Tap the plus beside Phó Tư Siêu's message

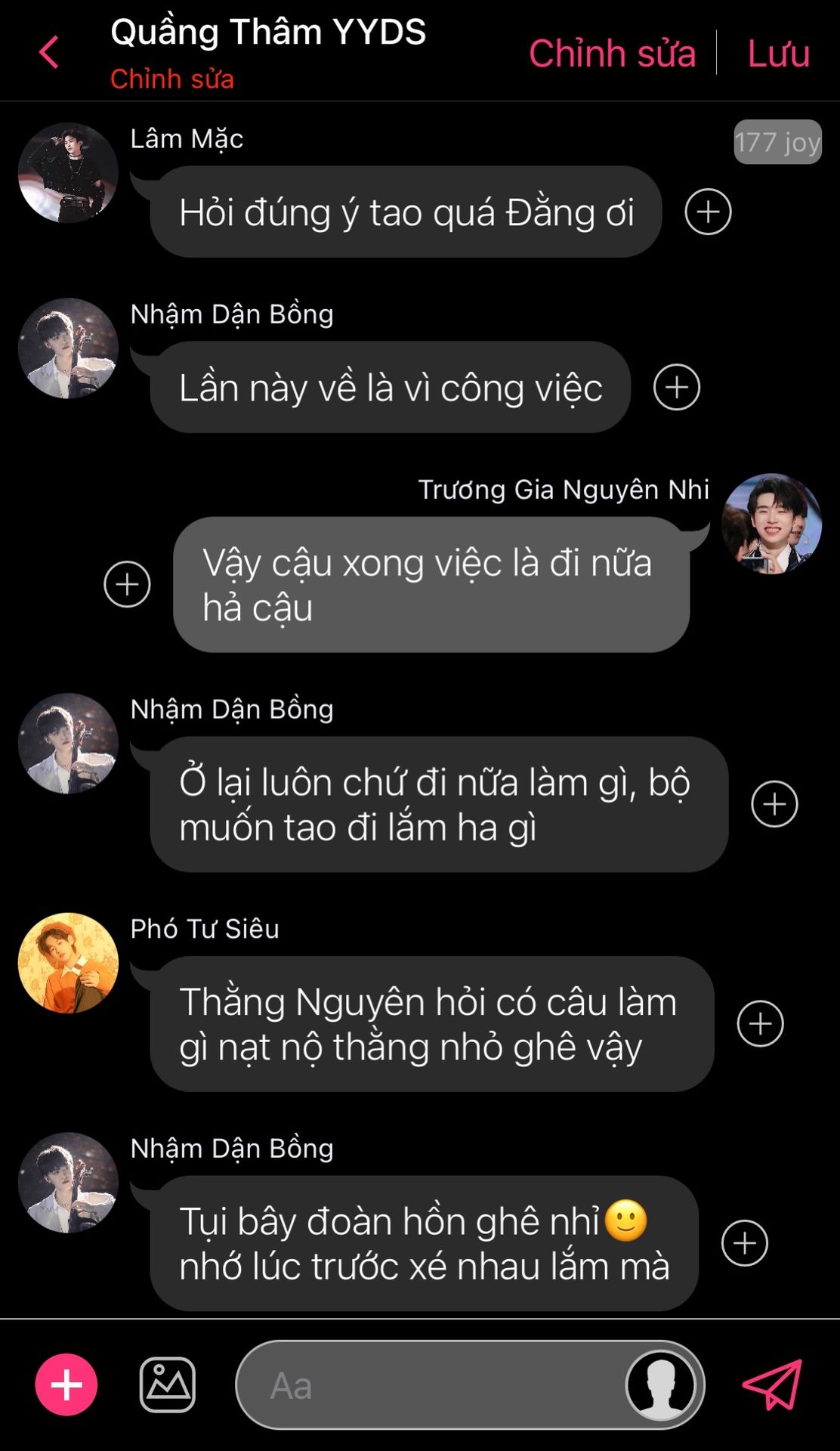coord(760,1023)
